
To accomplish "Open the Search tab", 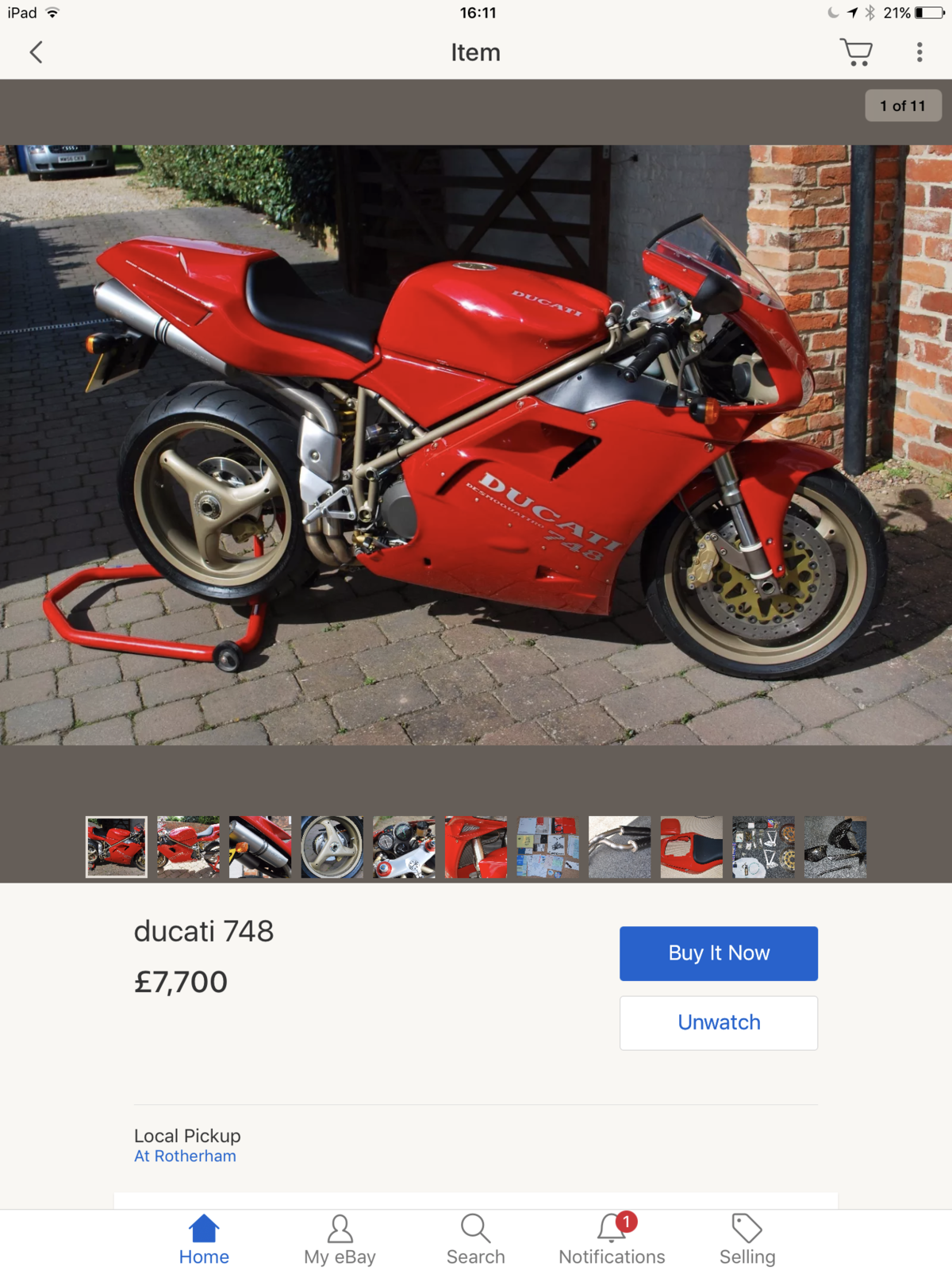I will click(475, 1239).
